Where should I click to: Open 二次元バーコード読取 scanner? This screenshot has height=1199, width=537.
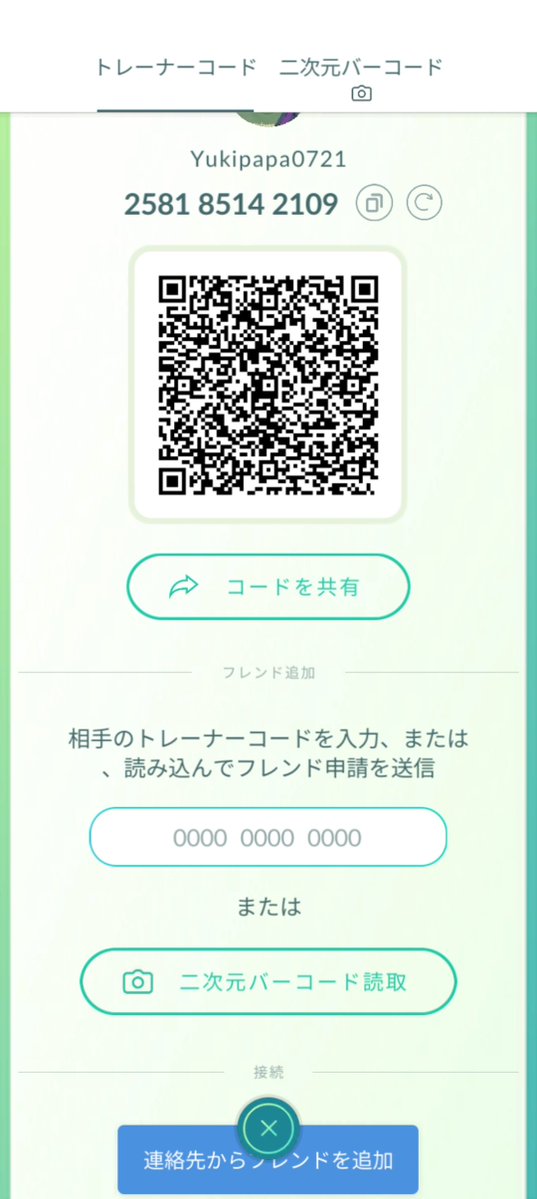pyautogui.click(x=268, y=982)
